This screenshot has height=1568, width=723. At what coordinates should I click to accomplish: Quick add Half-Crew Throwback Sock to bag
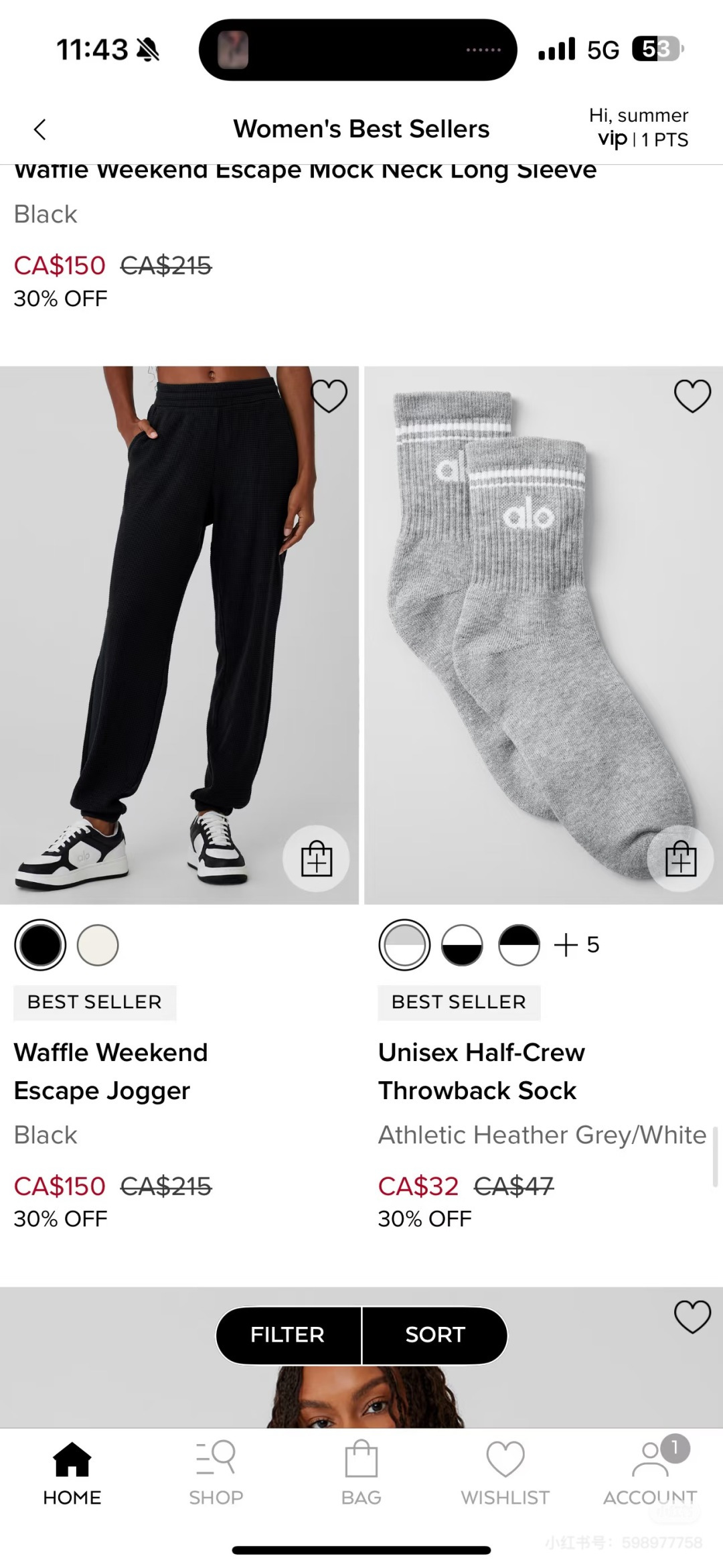[x=680, y=859]
